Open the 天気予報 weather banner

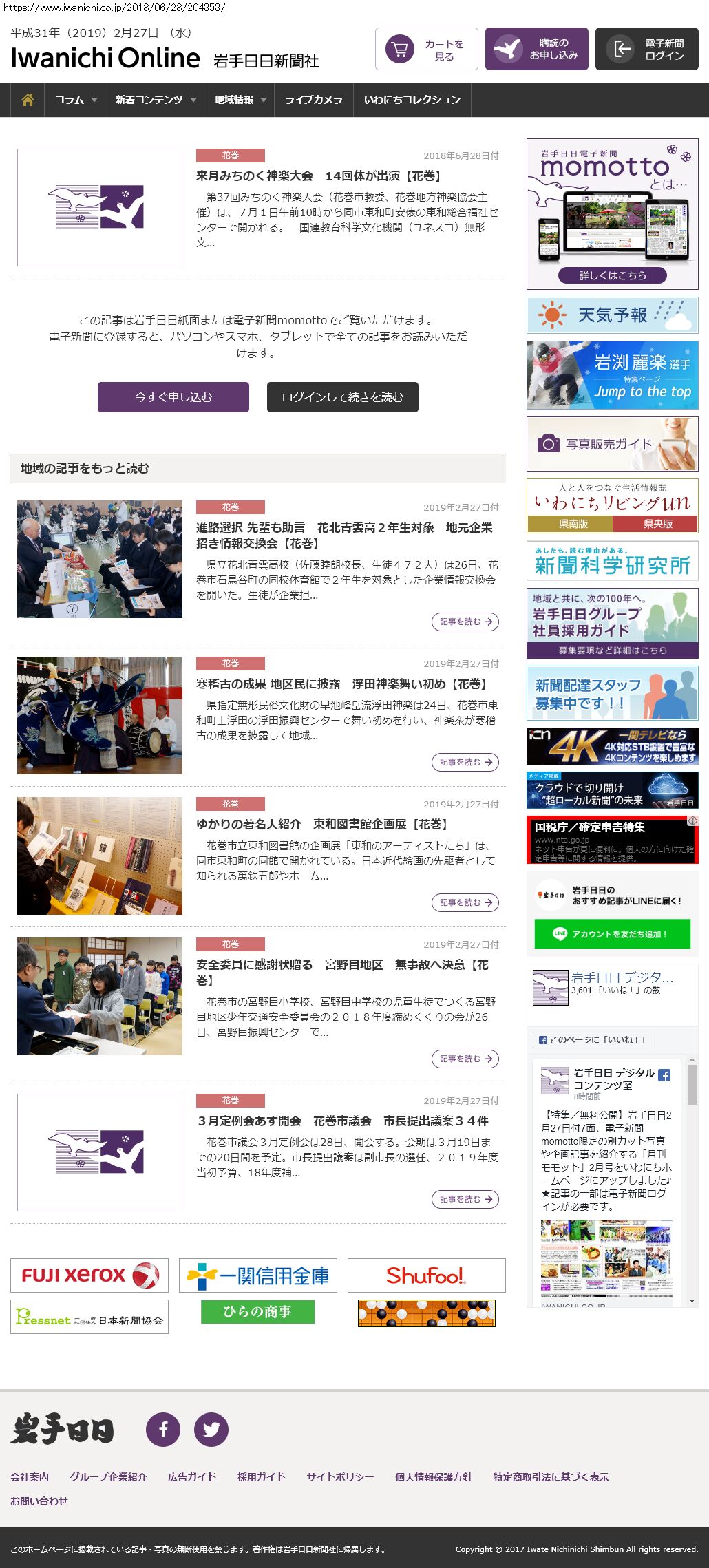click(x=612, y=315)
